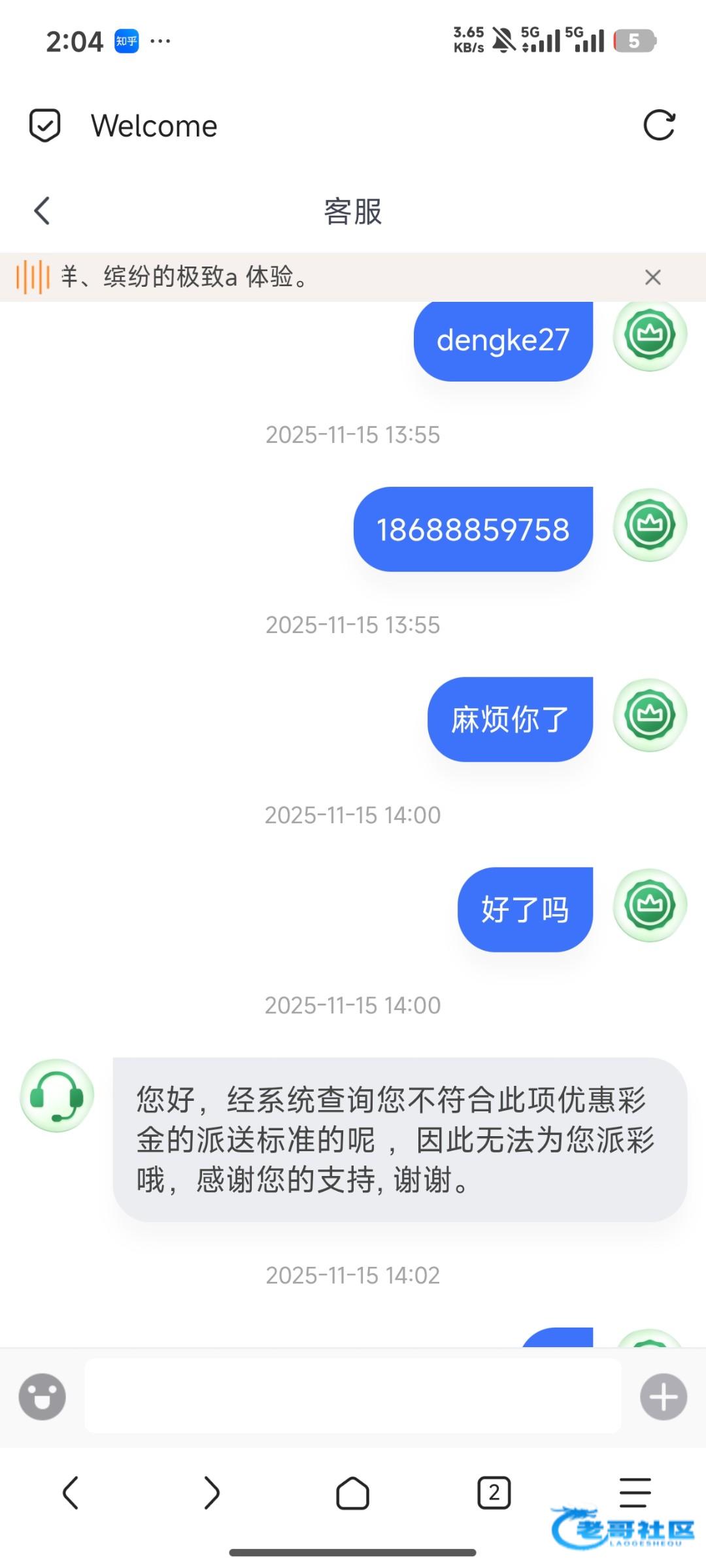Tap the shield security icon beside Welcome
The image size is (706, 1568).
[x=45, y=125]
